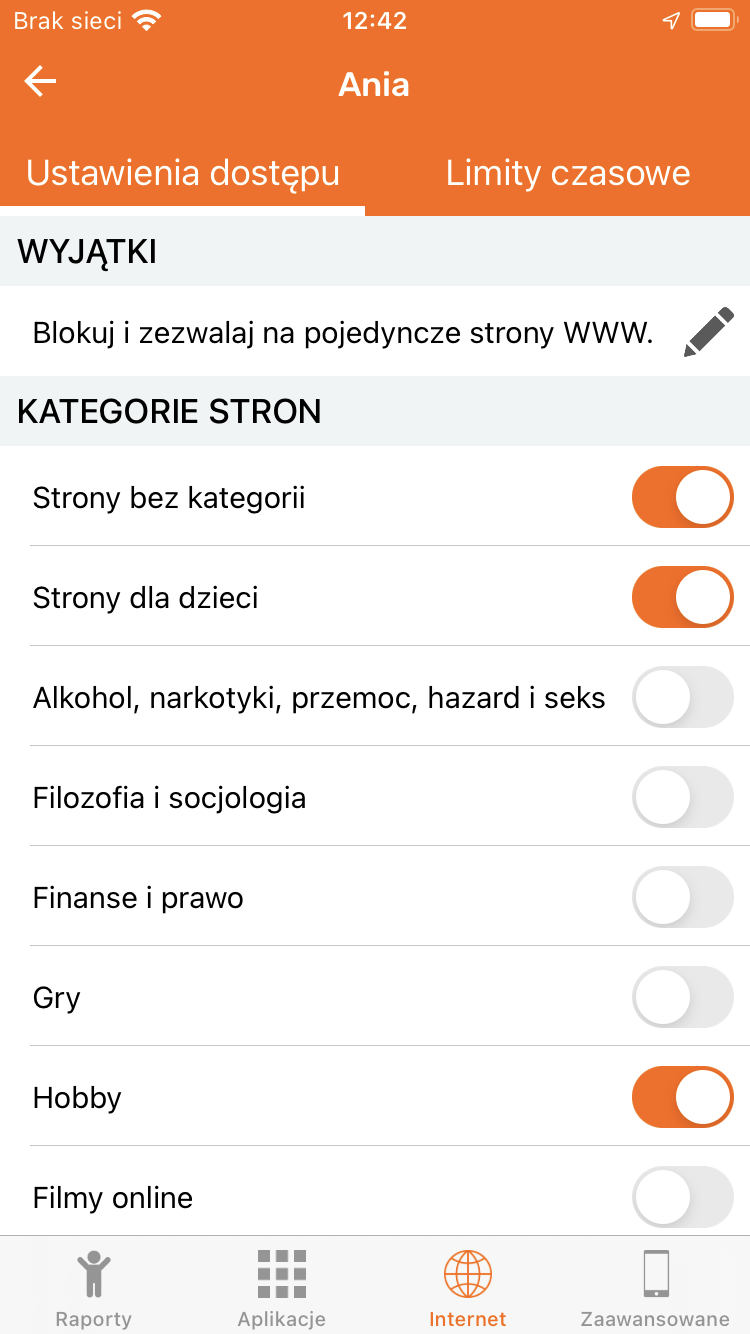Screen dimensions: 750x1334
Task: Enable Alkohol, narkotyki, przemoc, hazard i seks
Action: 682,697
